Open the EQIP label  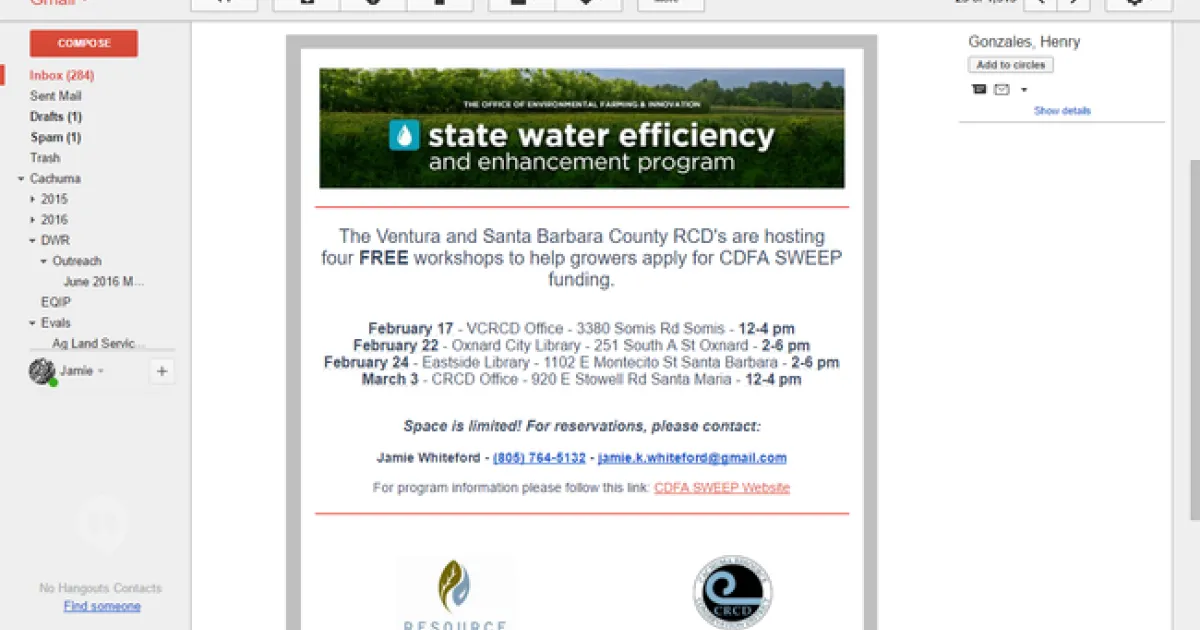(55, 302)
